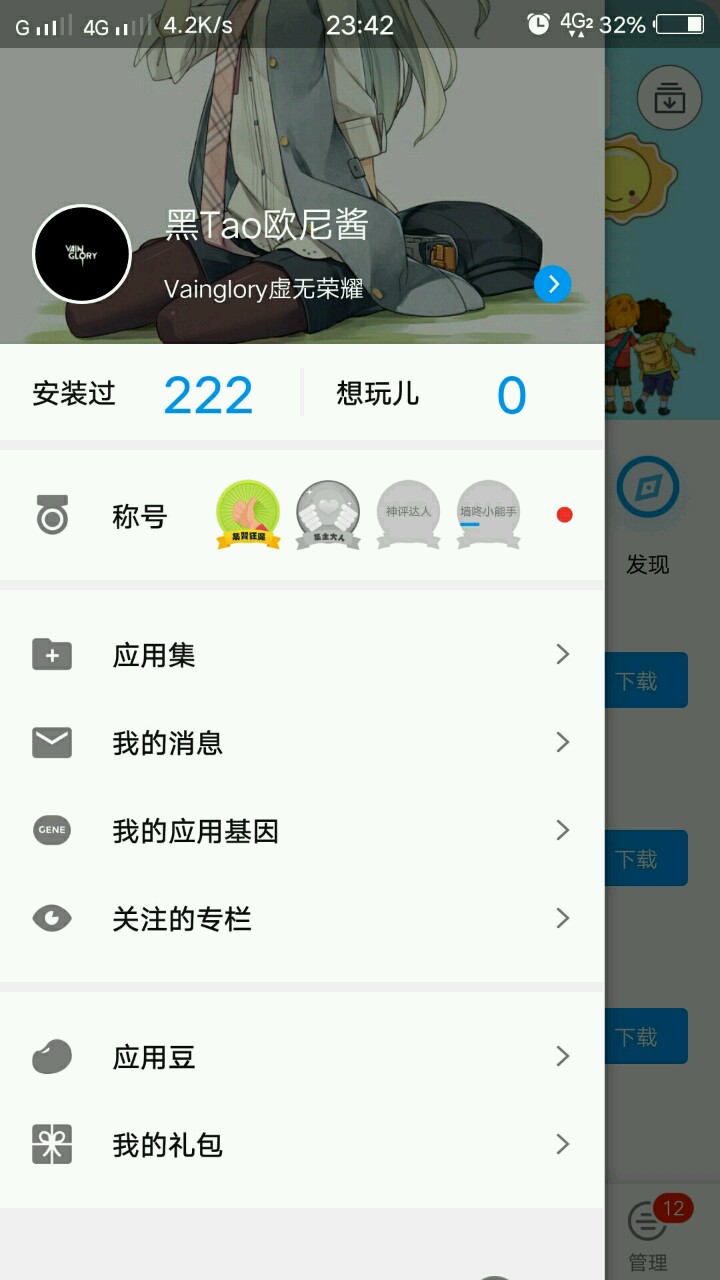Select the 发现 discover tab
The image size is (720, 1280).
point(648,516)
